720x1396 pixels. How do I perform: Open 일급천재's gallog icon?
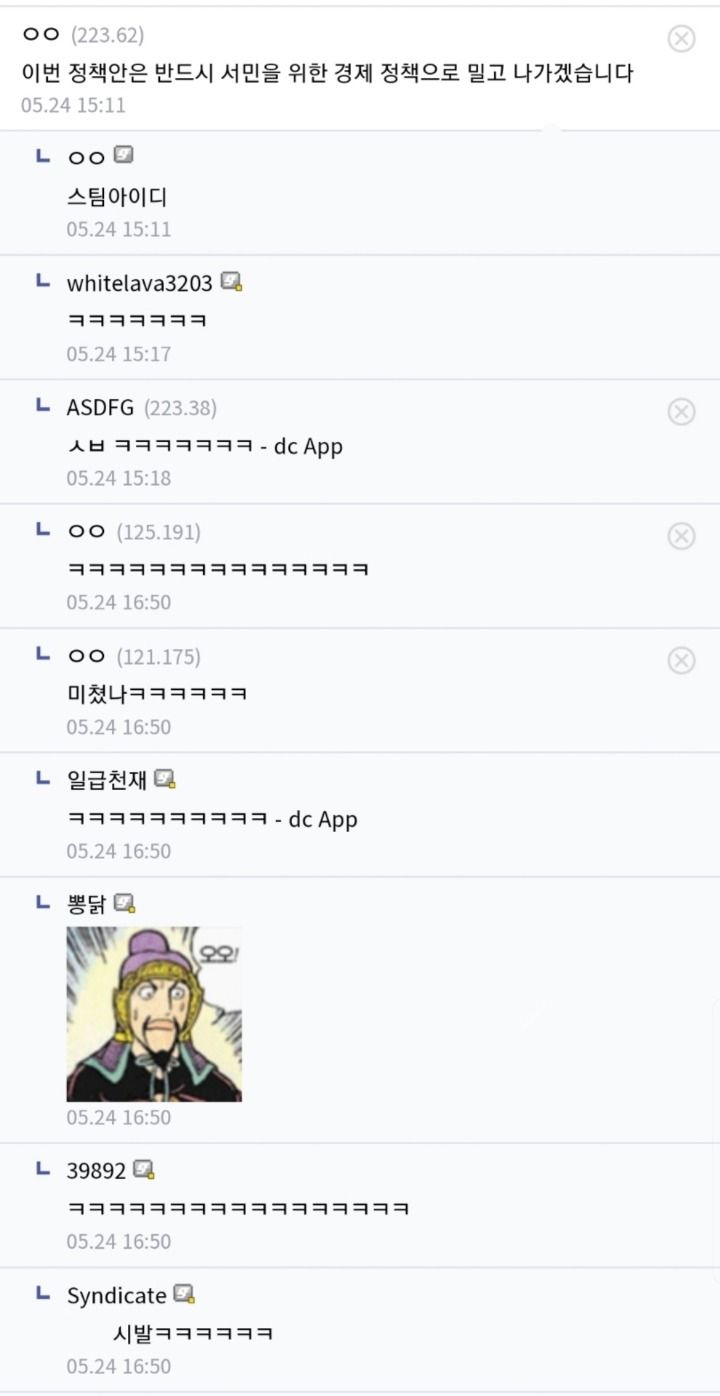tap(165, 779)
